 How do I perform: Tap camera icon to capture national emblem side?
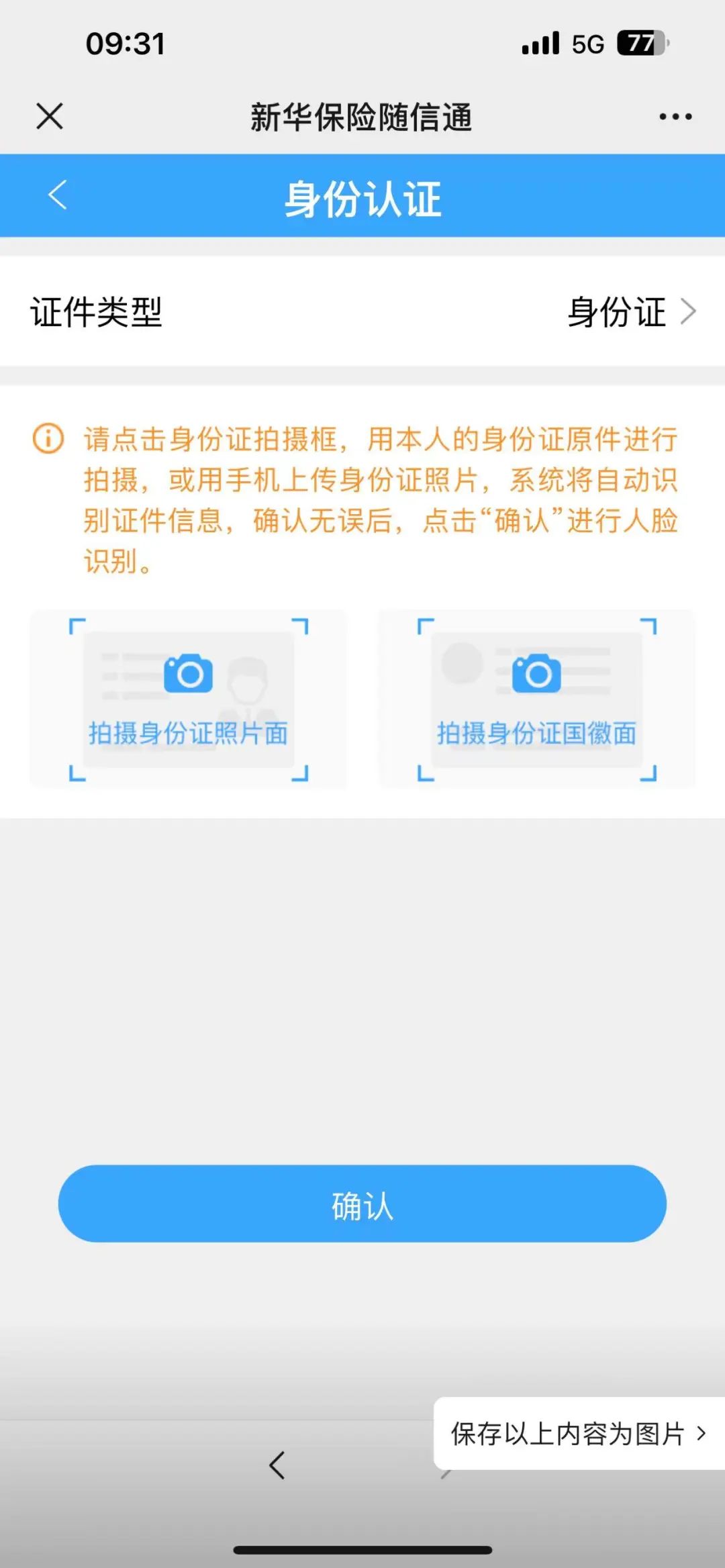pos(537,675)
